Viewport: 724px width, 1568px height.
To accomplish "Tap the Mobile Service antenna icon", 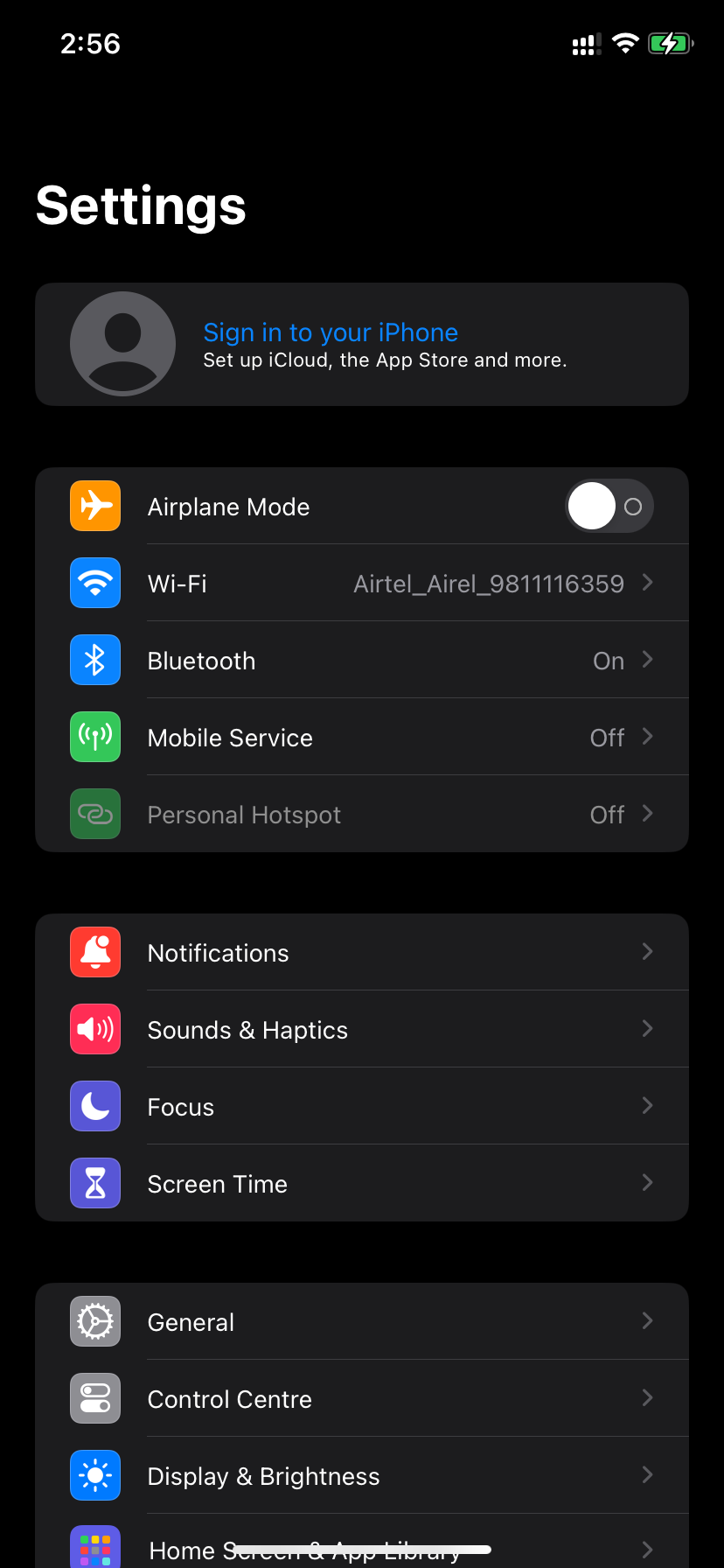I will click(x=94, y=737).
